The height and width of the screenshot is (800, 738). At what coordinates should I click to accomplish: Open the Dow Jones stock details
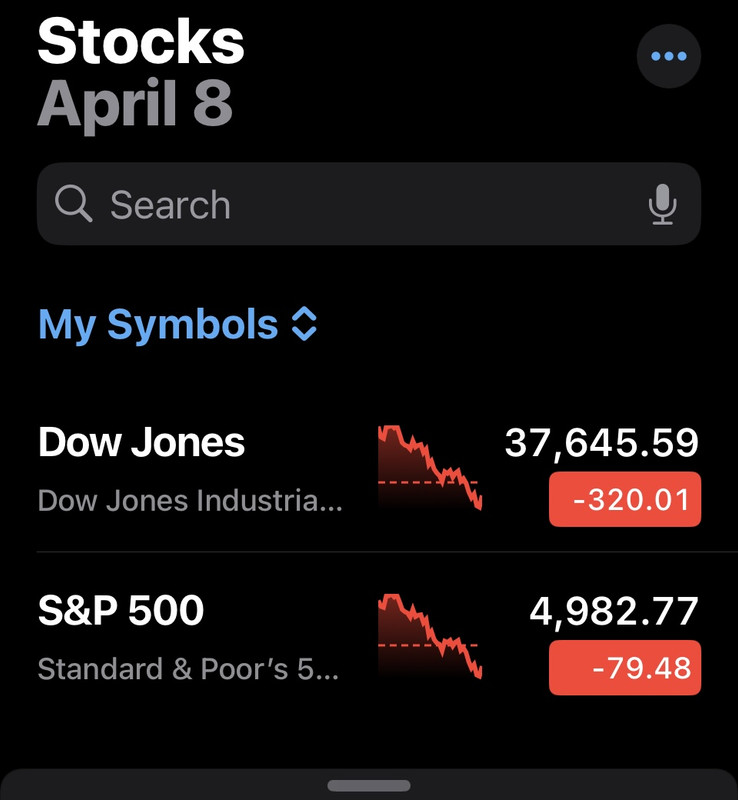click(190, 468)
